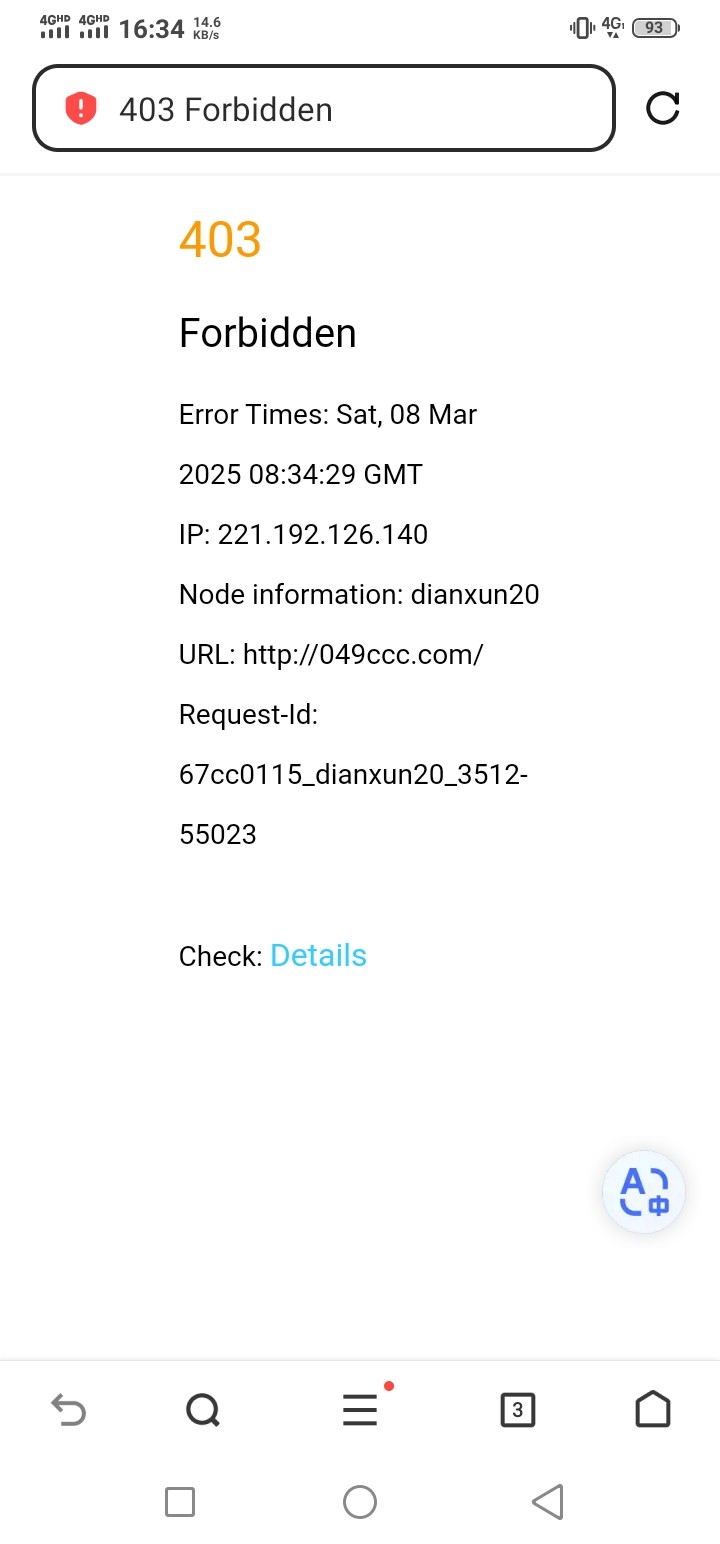720x1544 pixels.
Task: Open recent apps with the square button
Action: click(180, 1502)
